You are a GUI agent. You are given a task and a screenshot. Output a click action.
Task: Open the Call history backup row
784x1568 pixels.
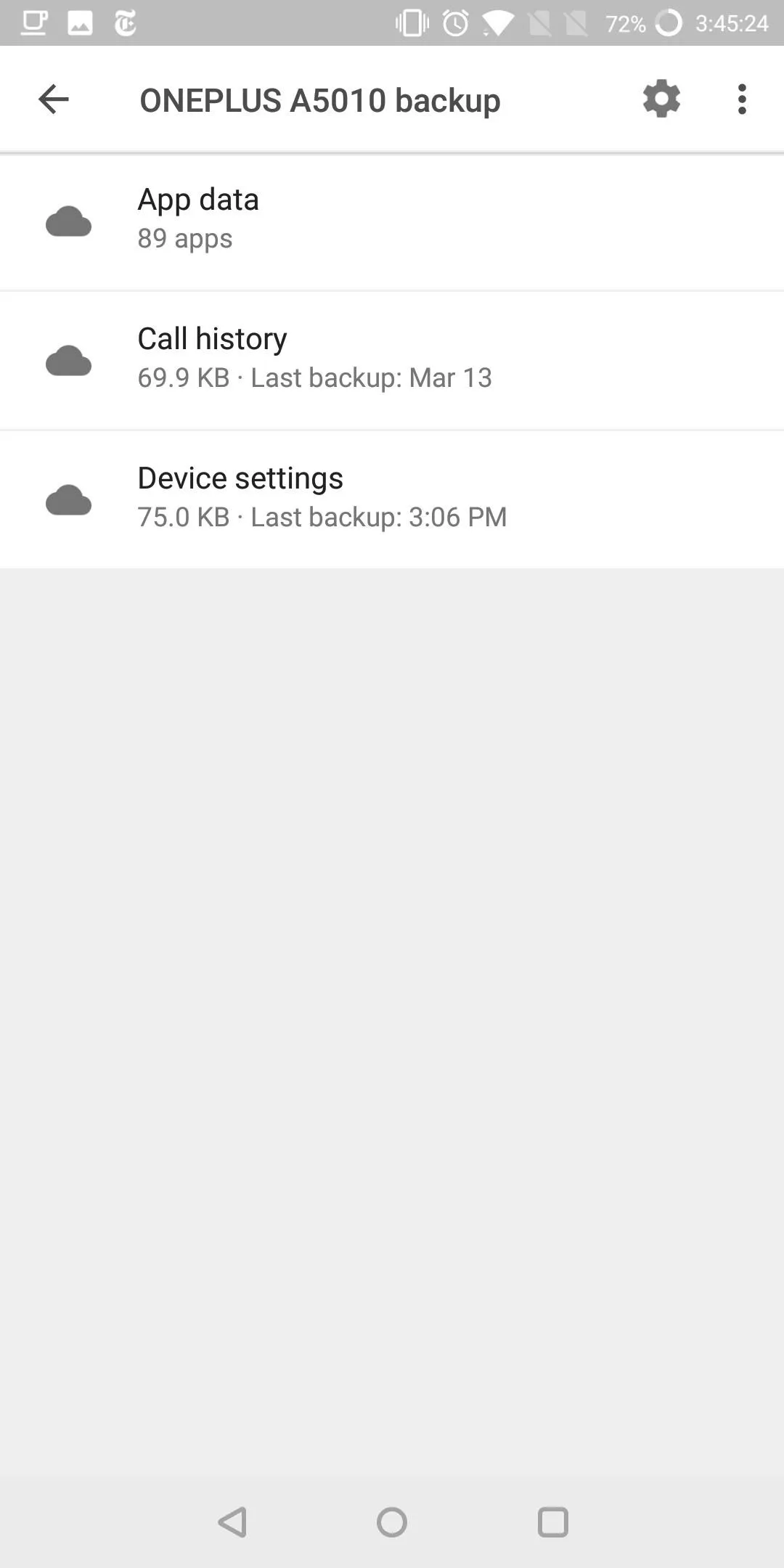pos(392,360)
